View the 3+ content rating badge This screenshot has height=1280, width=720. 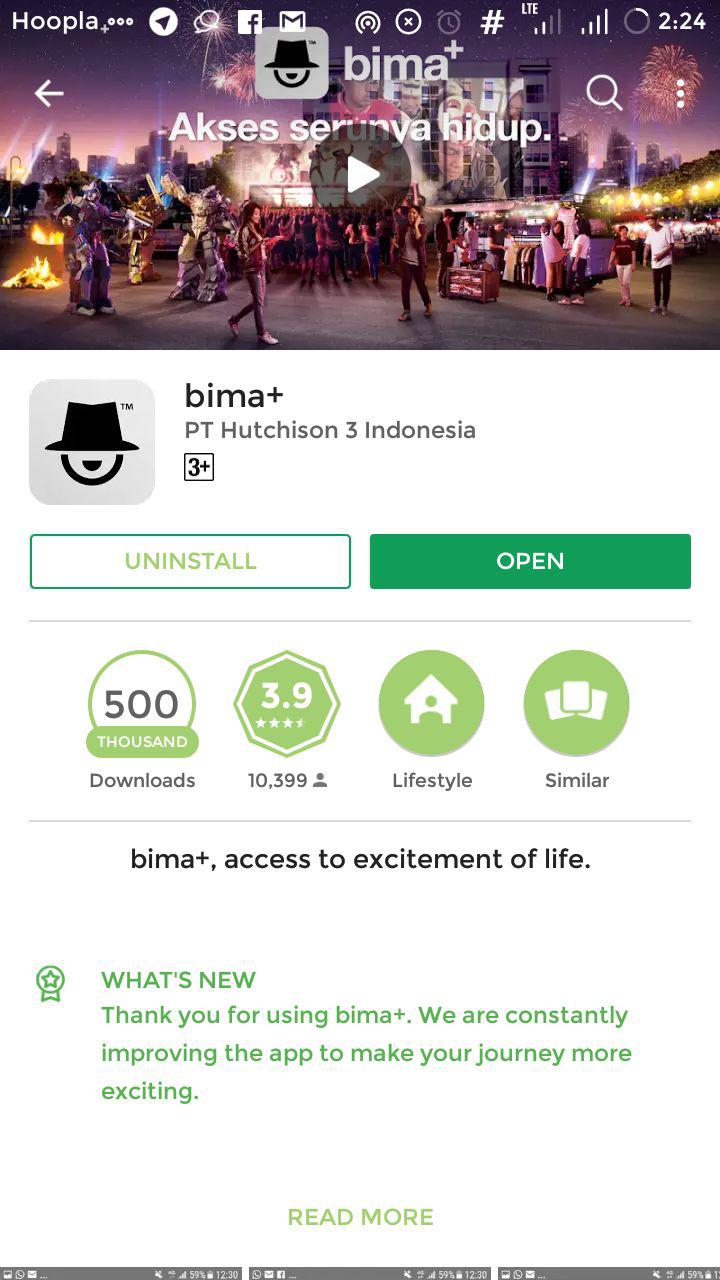199,467
